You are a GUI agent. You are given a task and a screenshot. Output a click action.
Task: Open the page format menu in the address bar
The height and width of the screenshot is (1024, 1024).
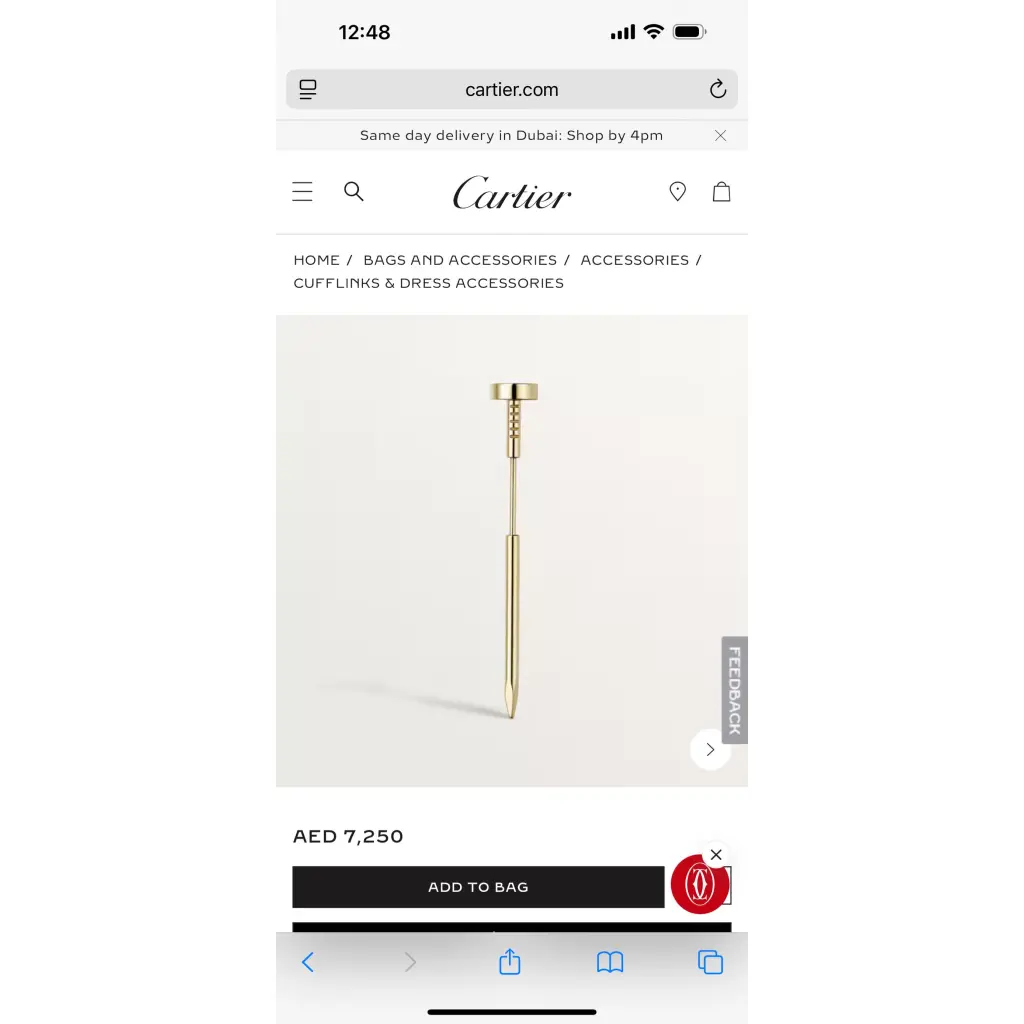point(308,90)
